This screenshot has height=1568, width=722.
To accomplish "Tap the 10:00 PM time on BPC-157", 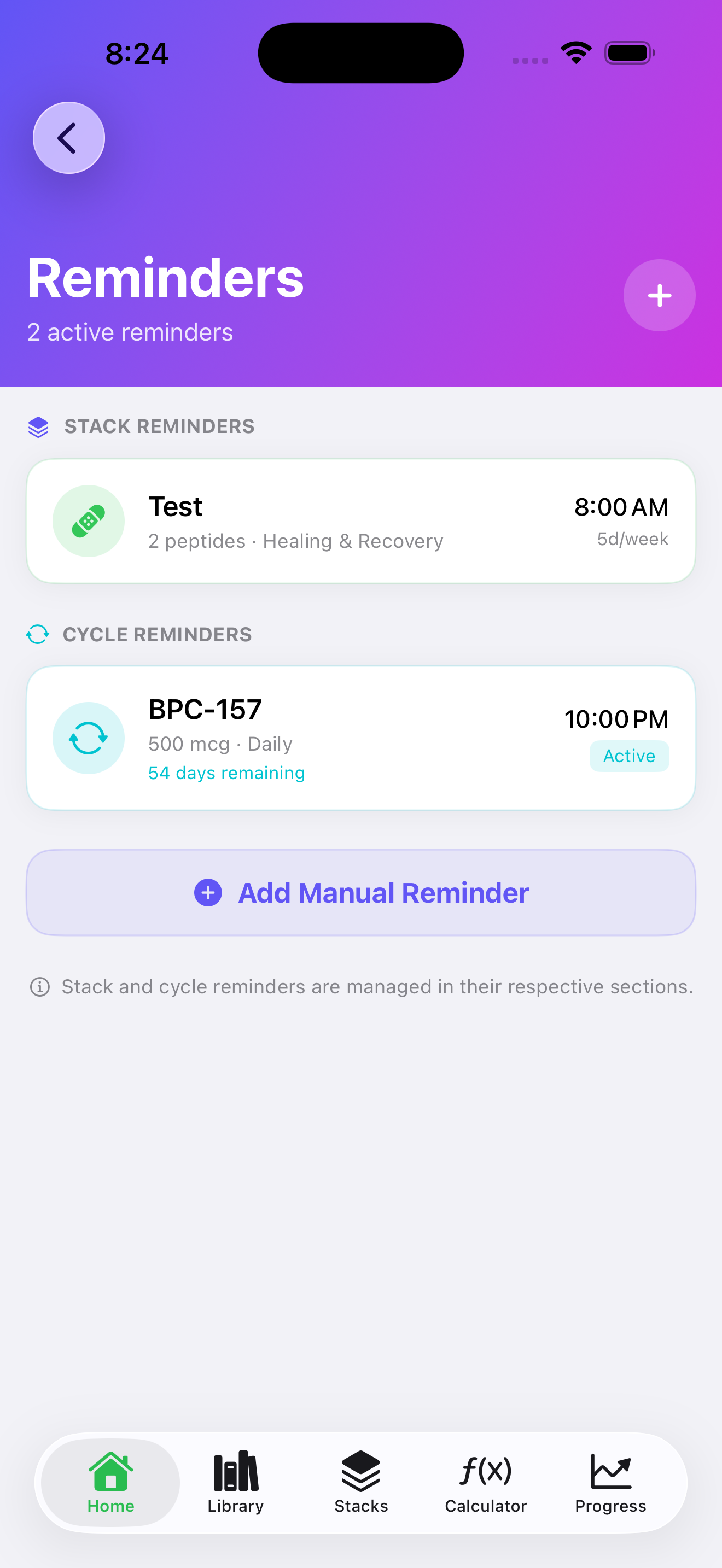I will [x=616, y=719].
